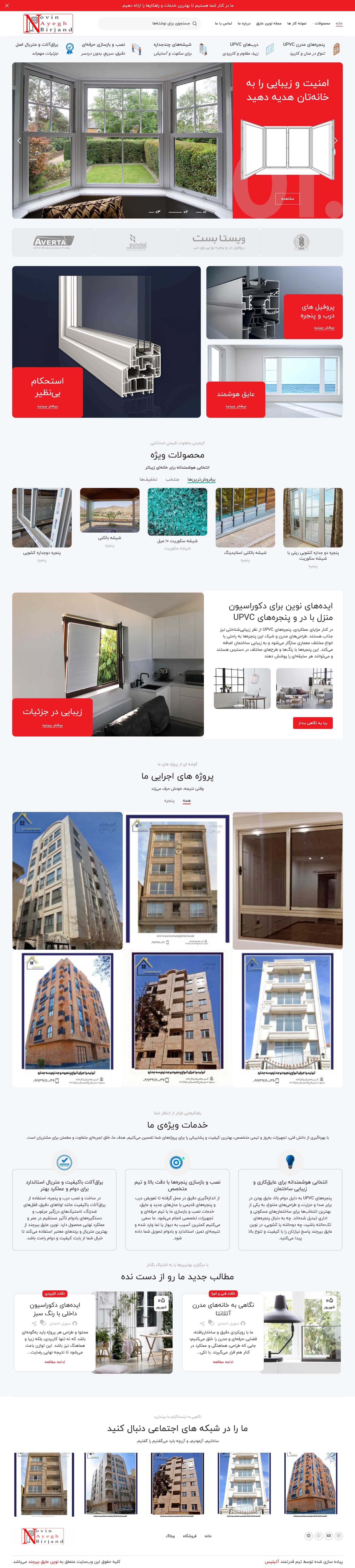Switch to the منتخب products tab
Screen dimensions: 355x1568
coord(173,479)
